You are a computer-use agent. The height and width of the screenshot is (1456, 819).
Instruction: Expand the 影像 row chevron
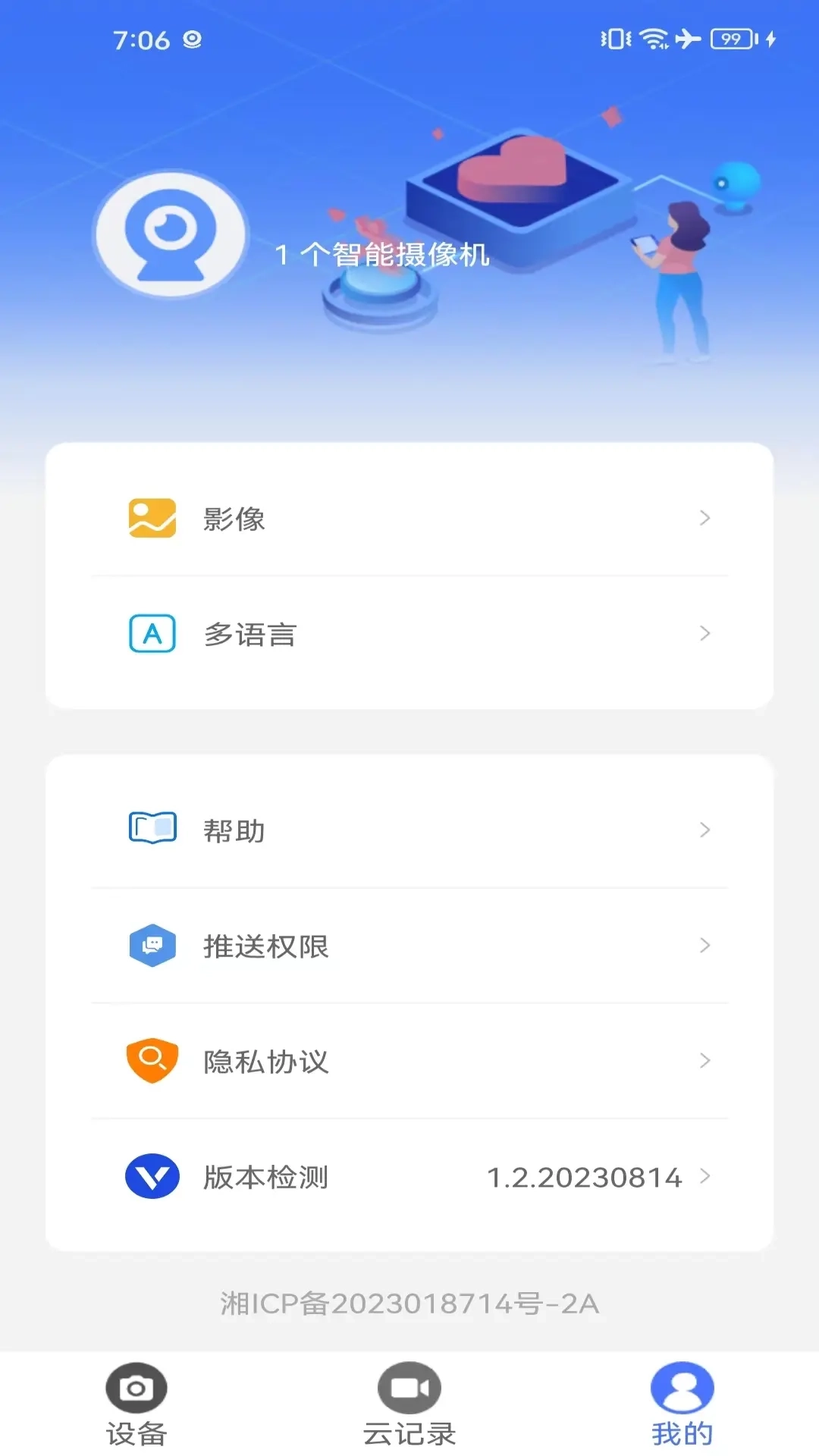706,518
